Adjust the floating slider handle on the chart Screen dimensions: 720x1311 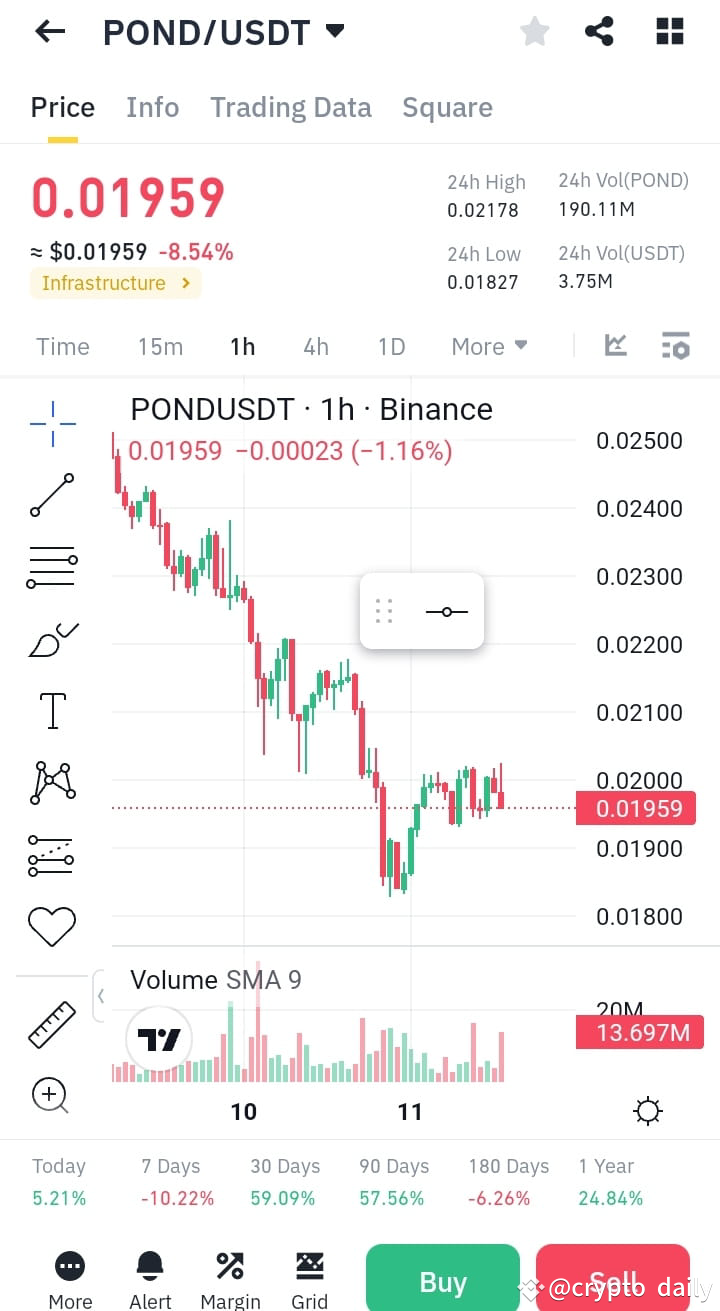(446, 611)
